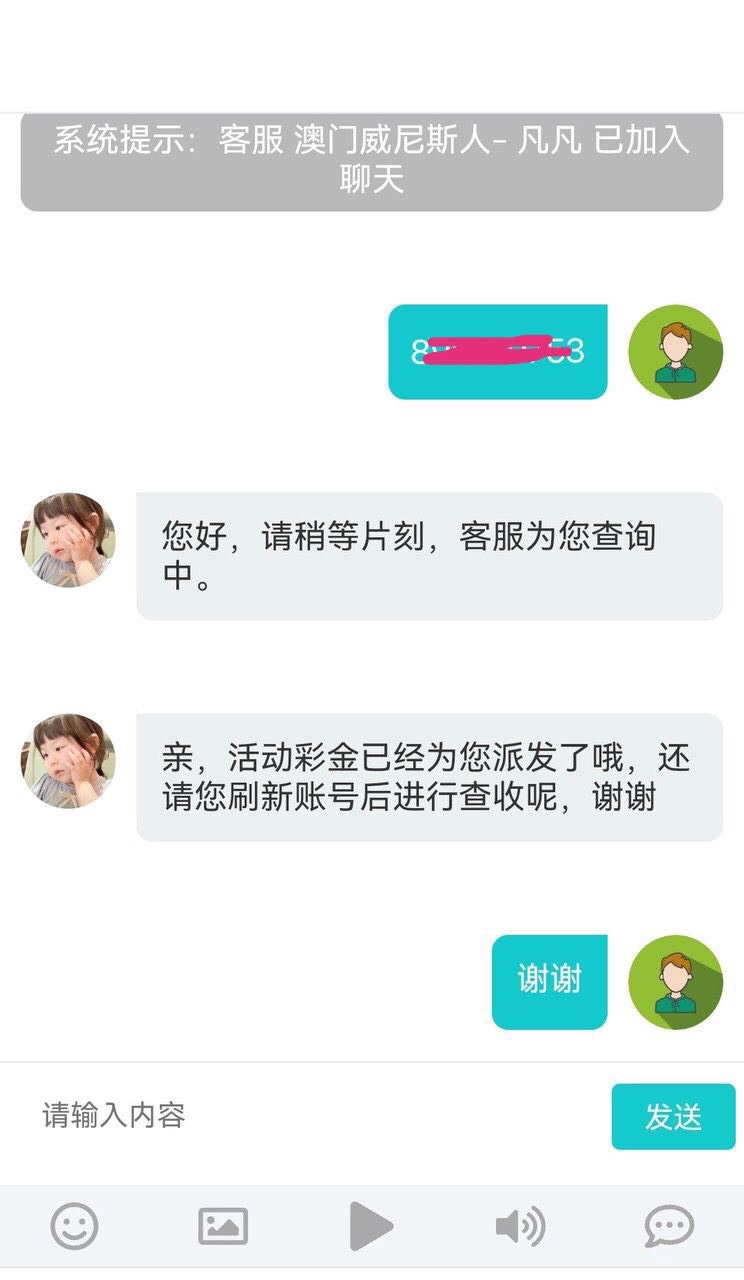Send the message with 发送 button
This screenshot has width=744, height=1280.
click(x=673, y=1117)
